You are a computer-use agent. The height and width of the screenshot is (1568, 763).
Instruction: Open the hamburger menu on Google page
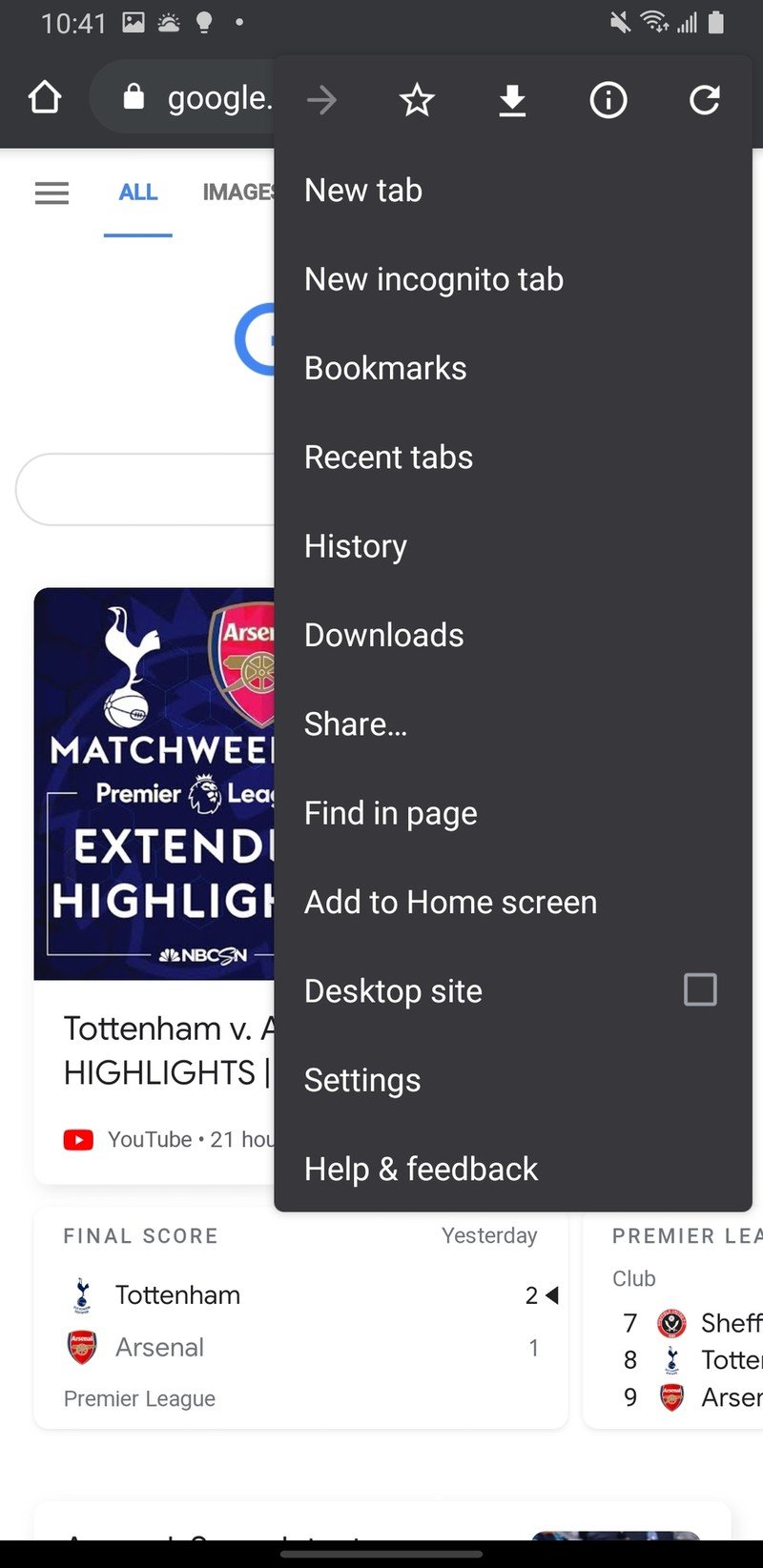click(52, 193)
